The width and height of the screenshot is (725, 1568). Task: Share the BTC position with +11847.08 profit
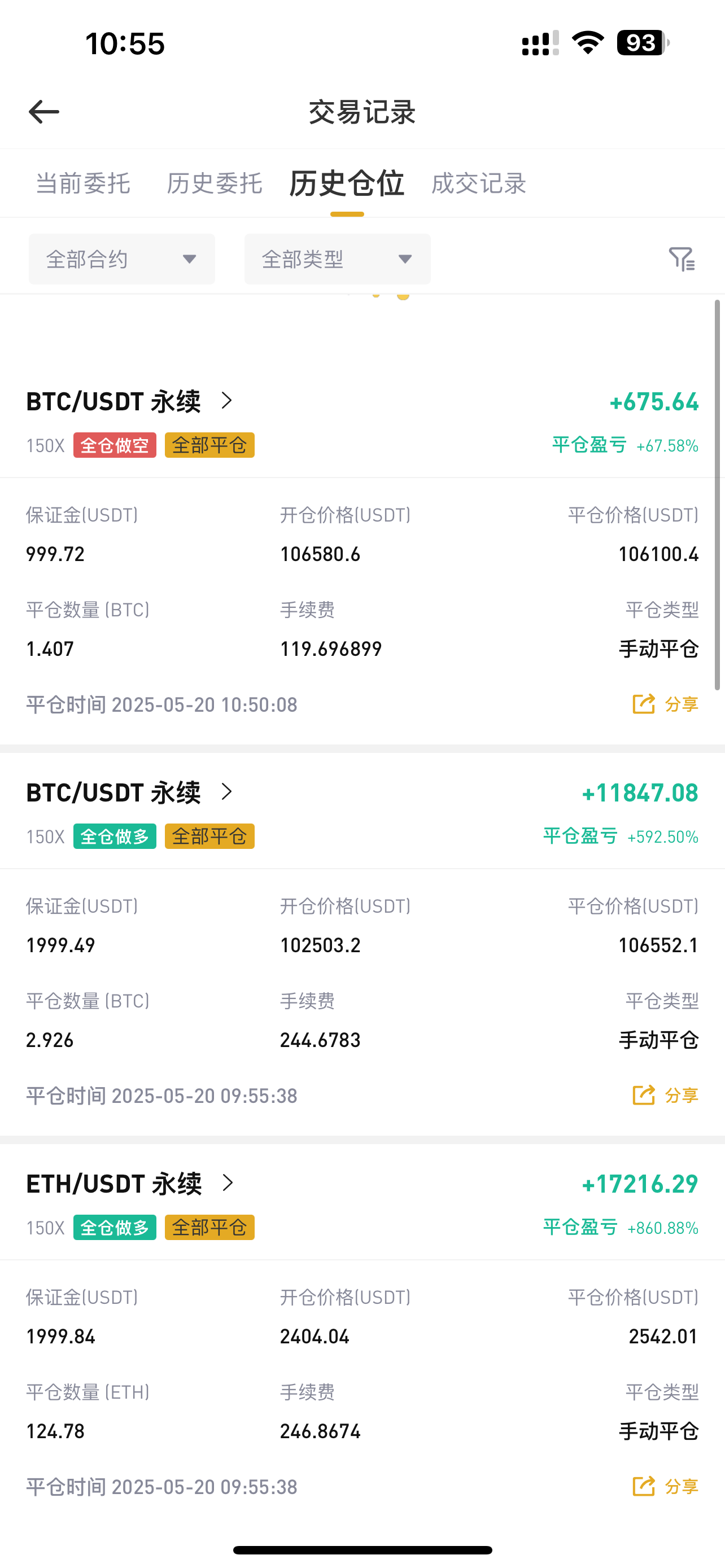coord(665,1096)
